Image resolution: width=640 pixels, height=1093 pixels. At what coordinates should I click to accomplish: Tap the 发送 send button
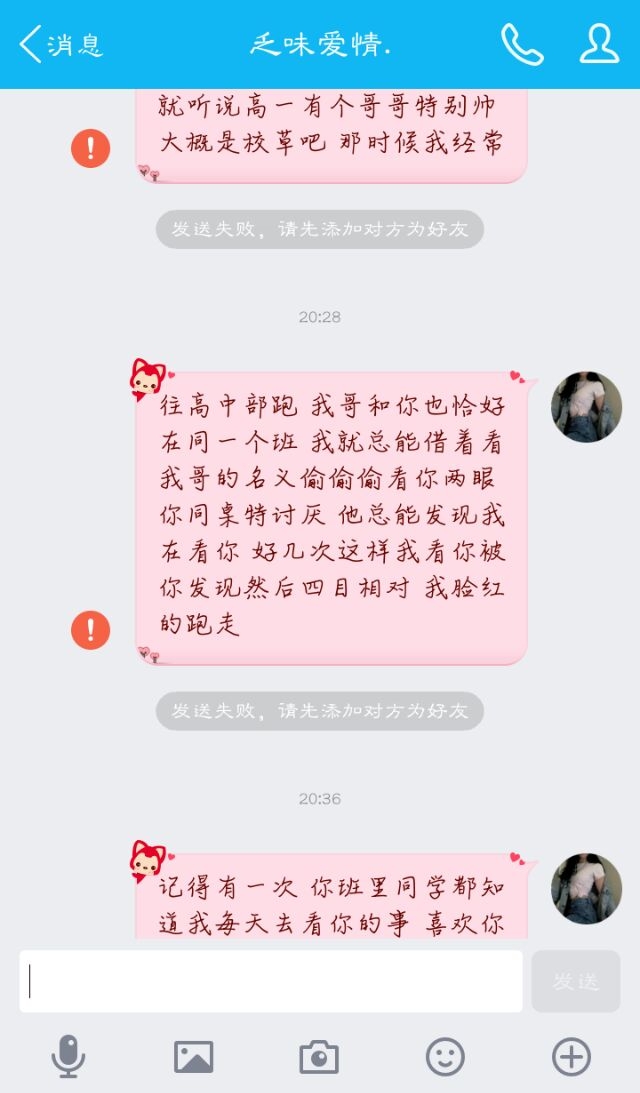(x=575, y=981)
